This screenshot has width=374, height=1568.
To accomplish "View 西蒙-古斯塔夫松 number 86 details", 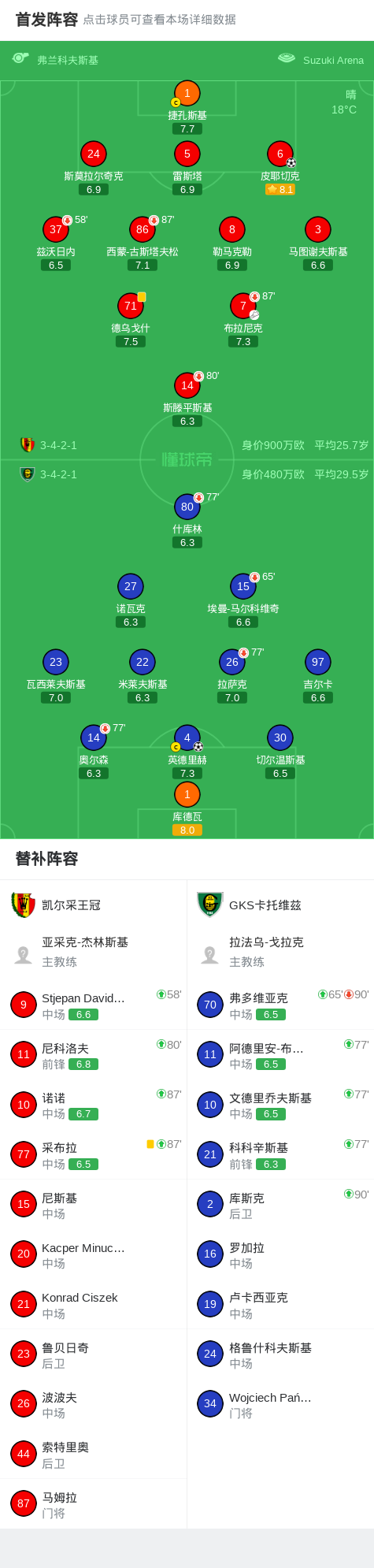I will (143, 243).
